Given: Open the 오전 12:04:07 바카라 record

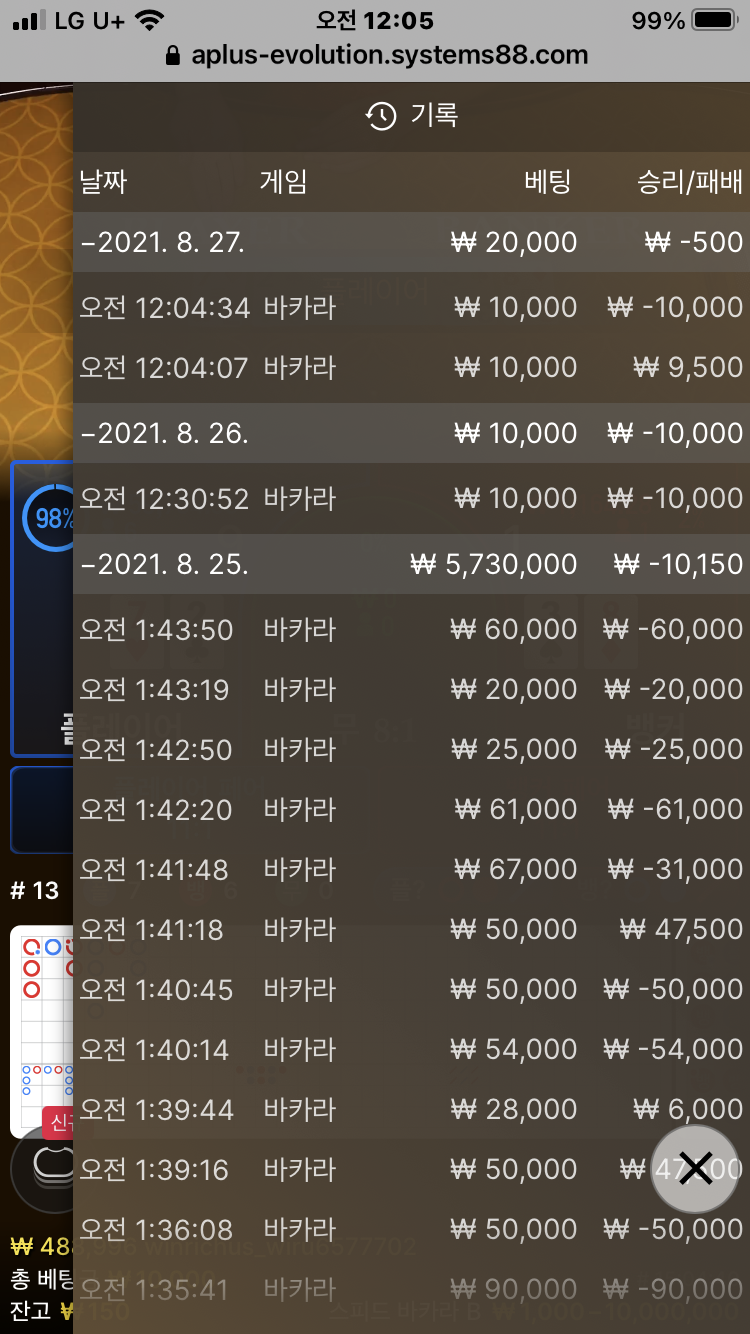Looking at the screenshot, I should pyautogui.click(x=411, y=367).
